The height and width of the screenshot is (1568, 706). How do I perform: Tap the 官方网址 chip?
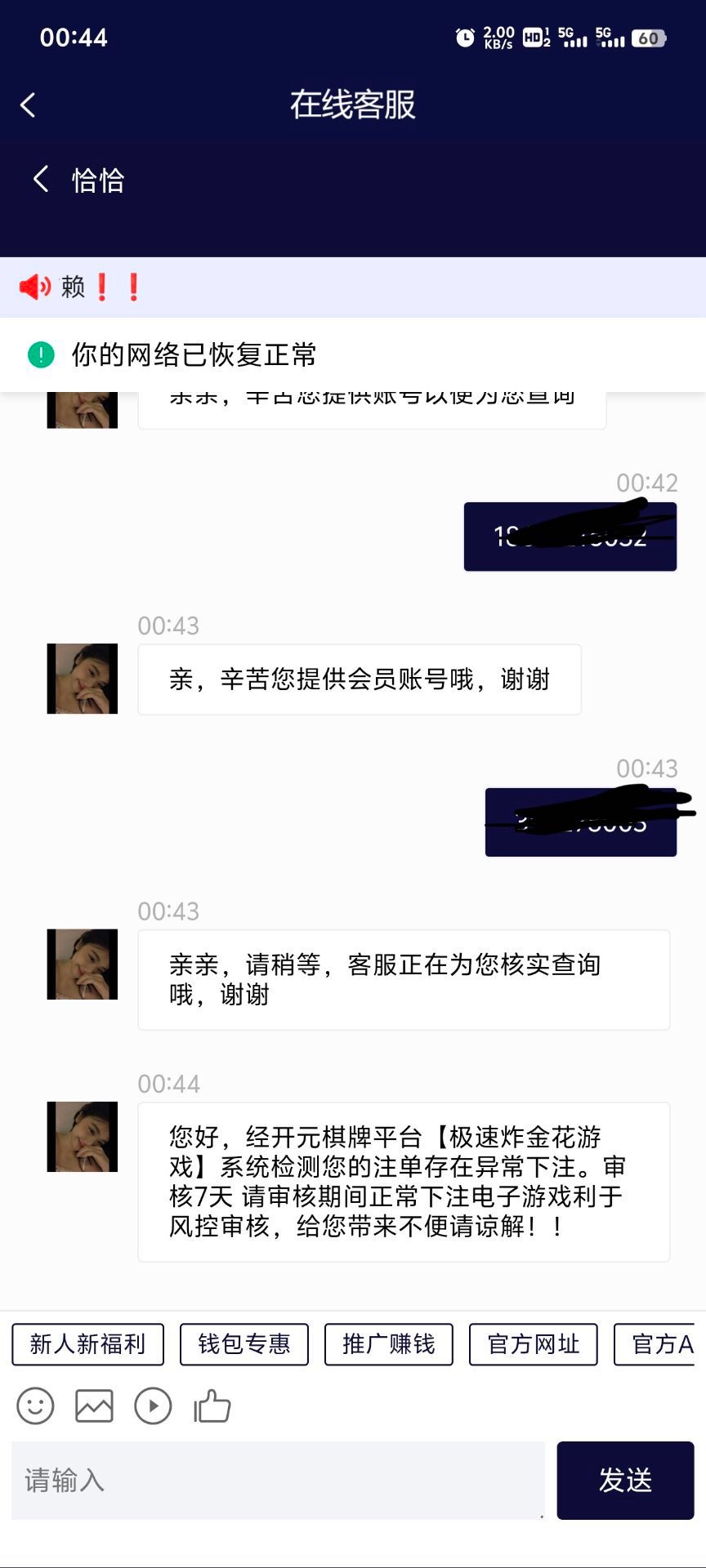coord(533,1344)
